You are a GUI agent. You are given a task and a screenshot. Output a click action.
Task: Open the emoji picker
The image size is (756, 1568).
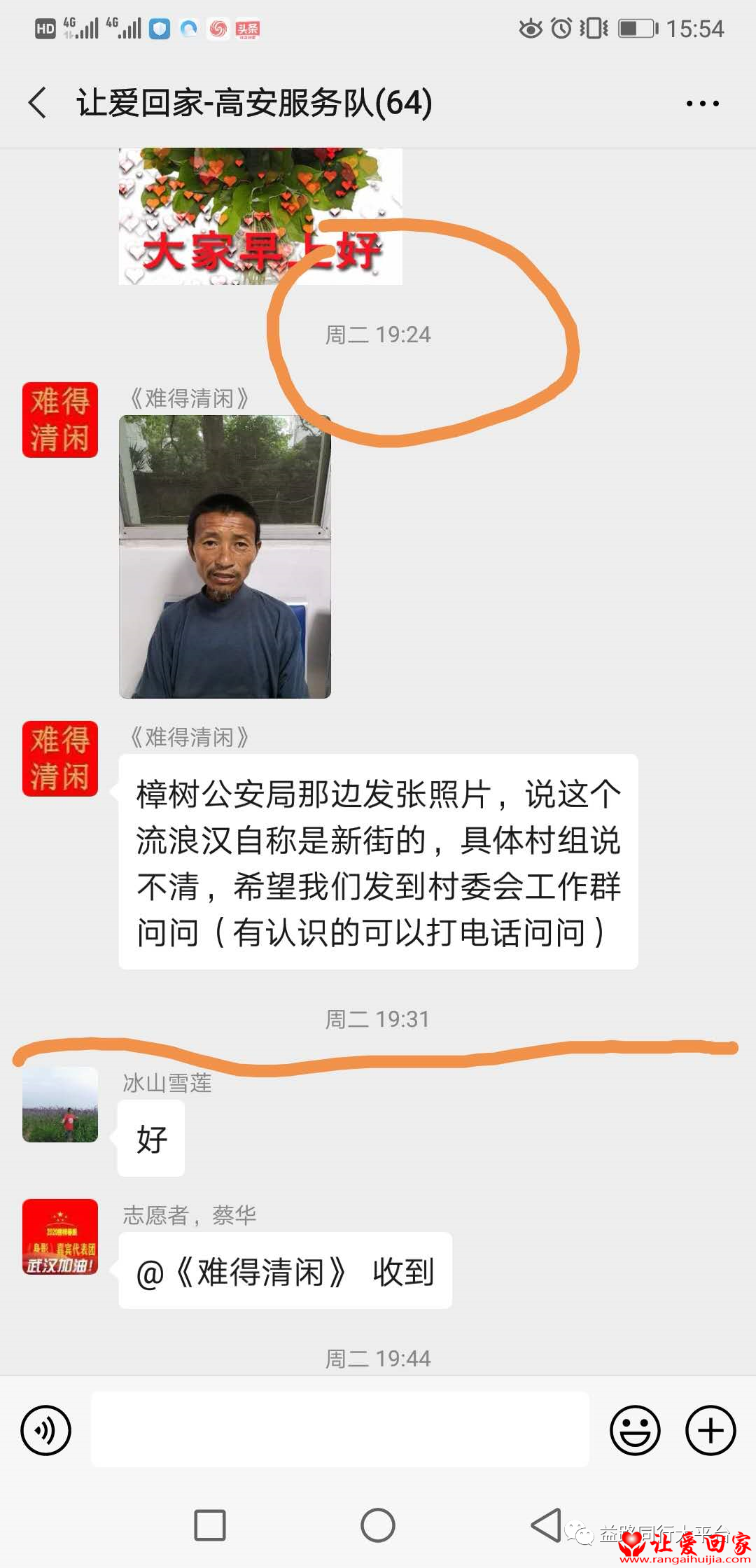[x=635, y=1430]
